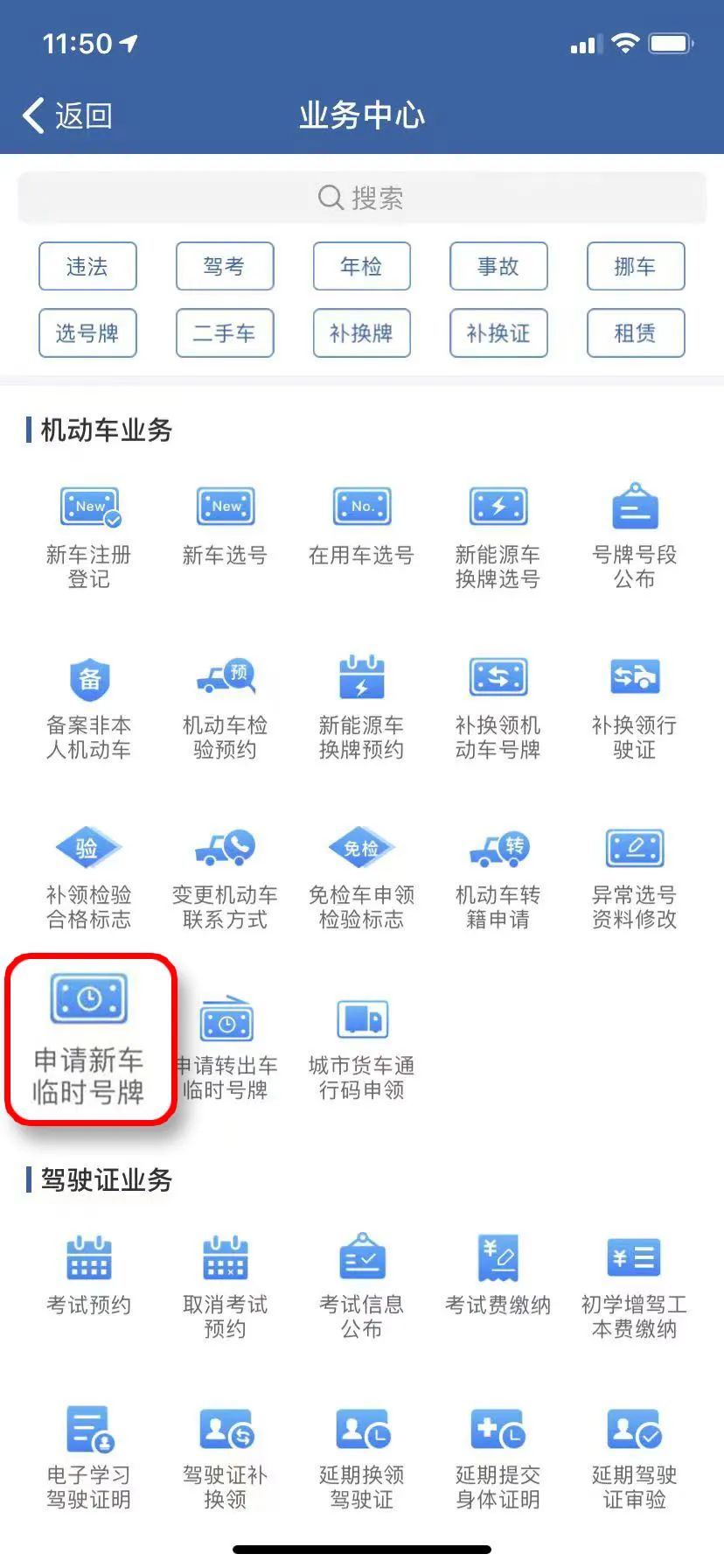Select the 驾考 chip
The image size is (724, 1568).
coord(225,266)
